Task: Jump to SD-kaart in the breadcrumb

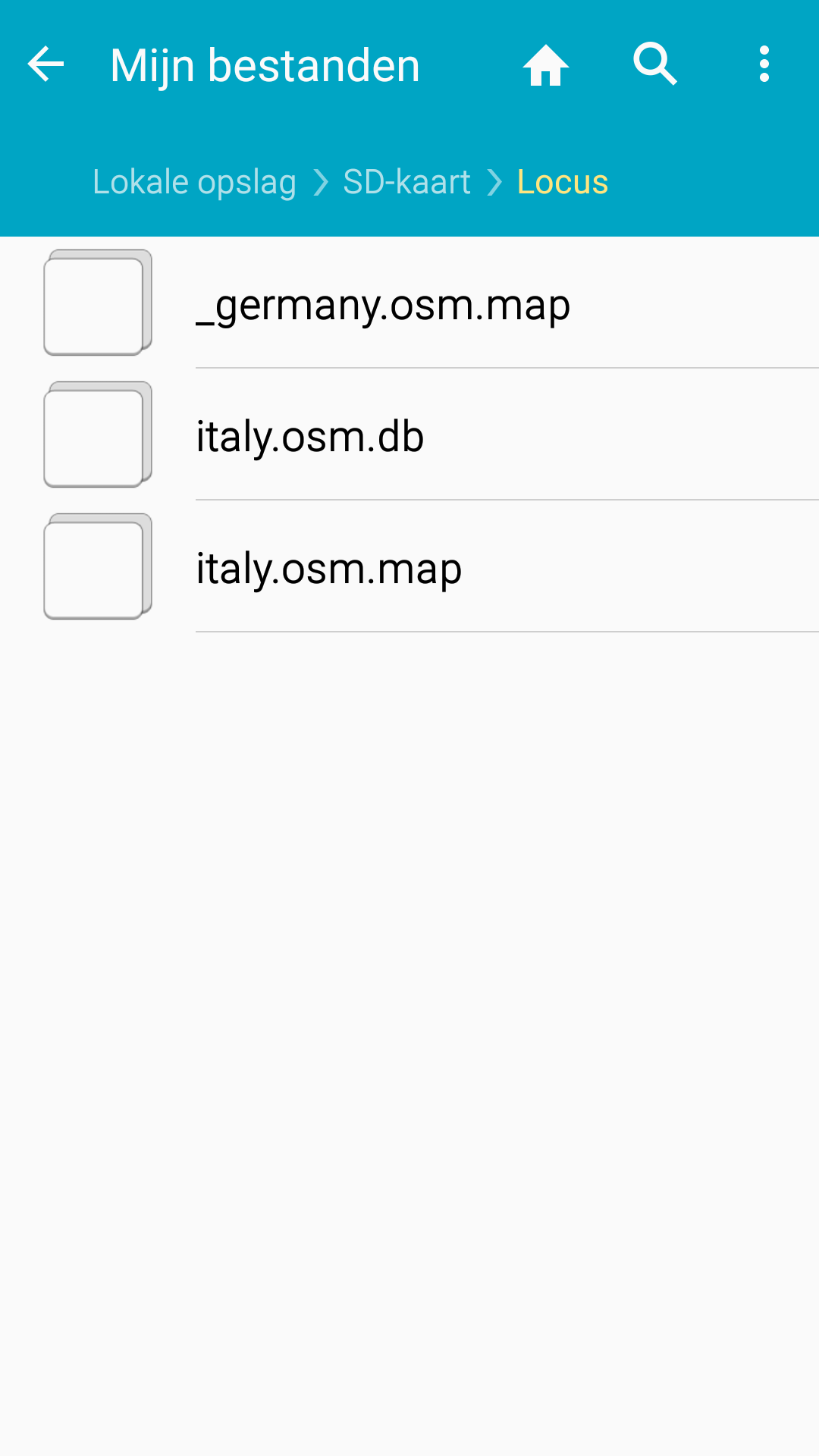Action: [x=406, y=182]
